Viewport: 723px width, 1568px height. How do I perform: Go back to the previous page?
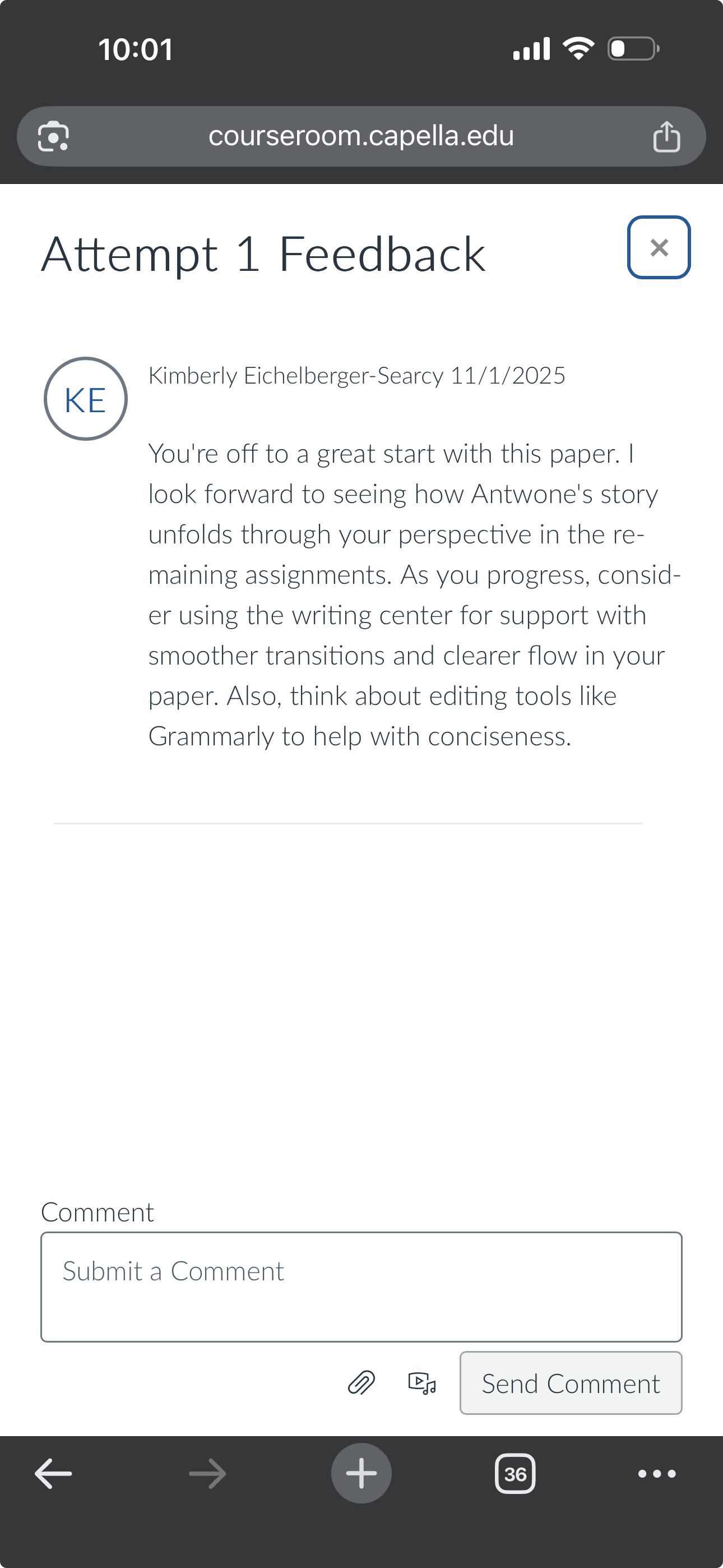[54, 1474]
